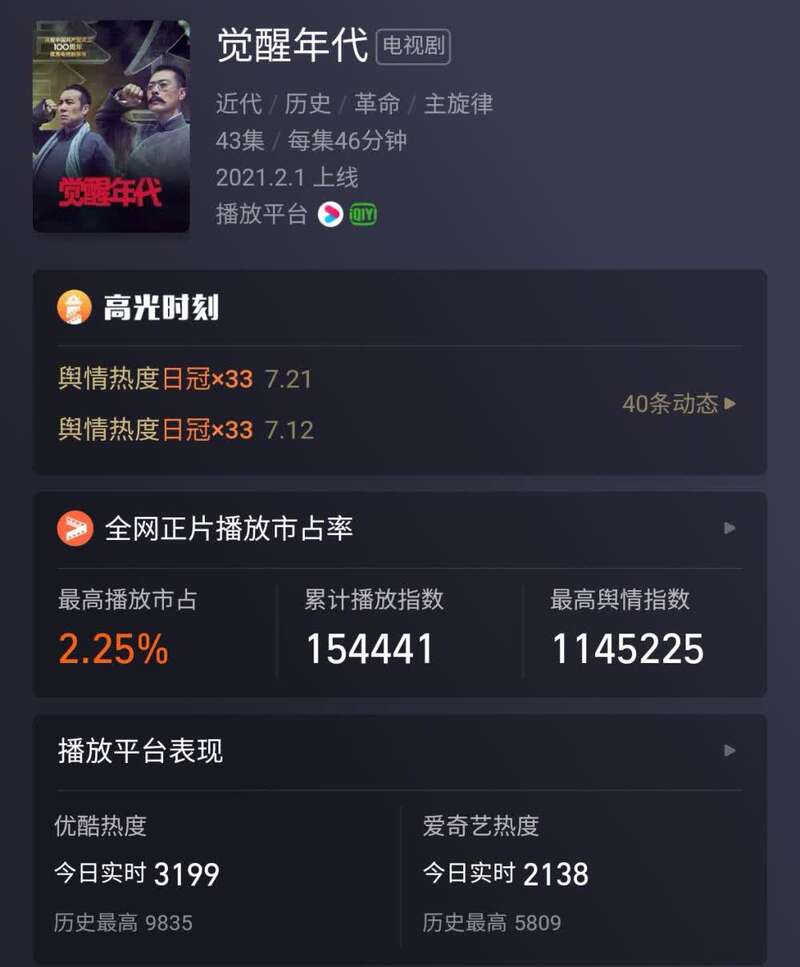Open the 40条动态 highlights list
Viewport: 800px width, 967px height.
(679, 404)
